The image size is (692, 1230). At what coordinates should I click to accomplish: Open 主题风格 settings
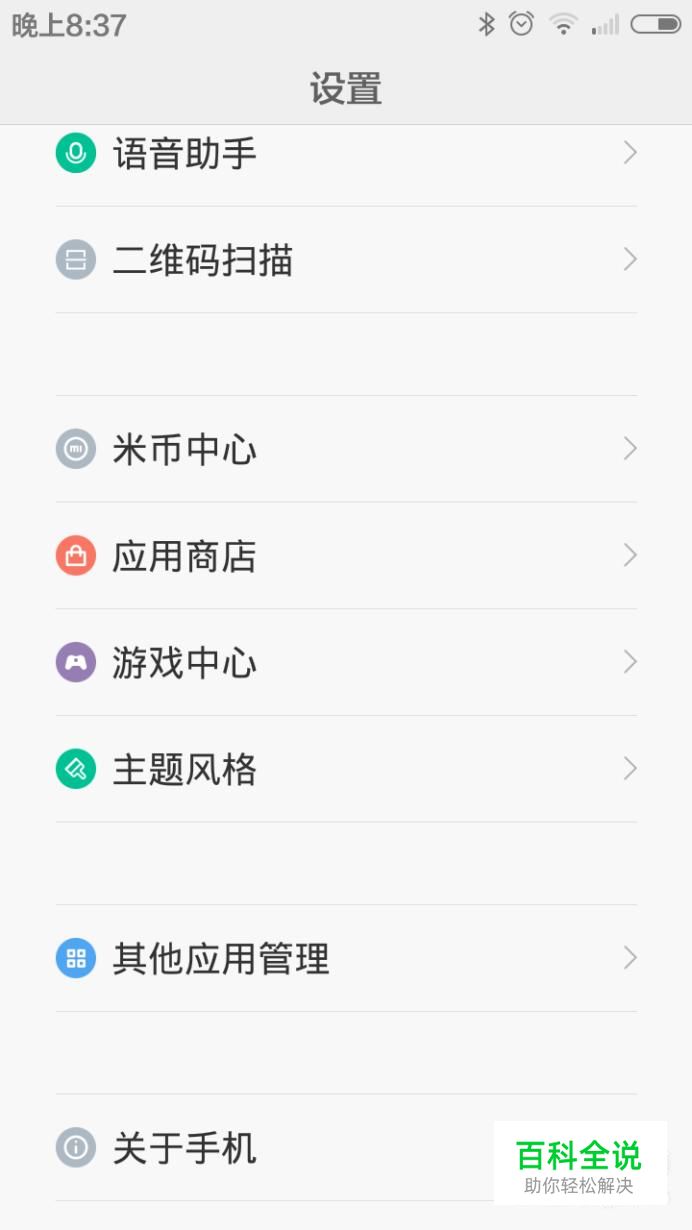[346, 769]
